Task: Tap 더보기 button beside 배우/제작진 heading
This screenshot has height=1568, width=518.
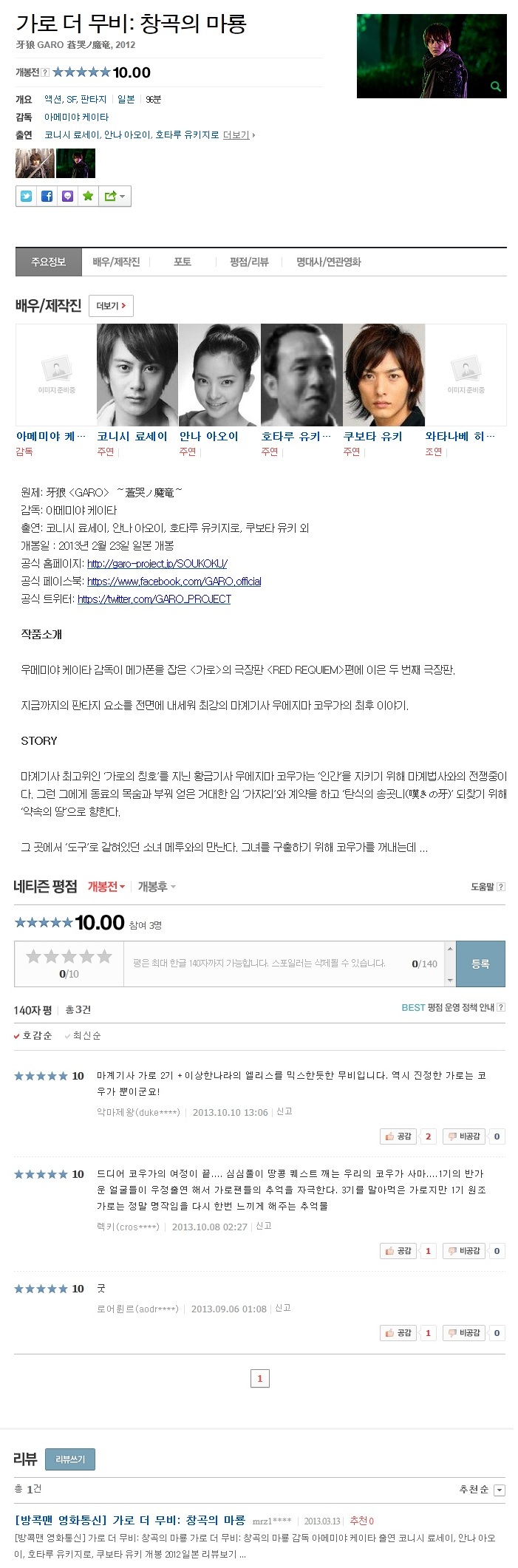Action: coord(111,306)
